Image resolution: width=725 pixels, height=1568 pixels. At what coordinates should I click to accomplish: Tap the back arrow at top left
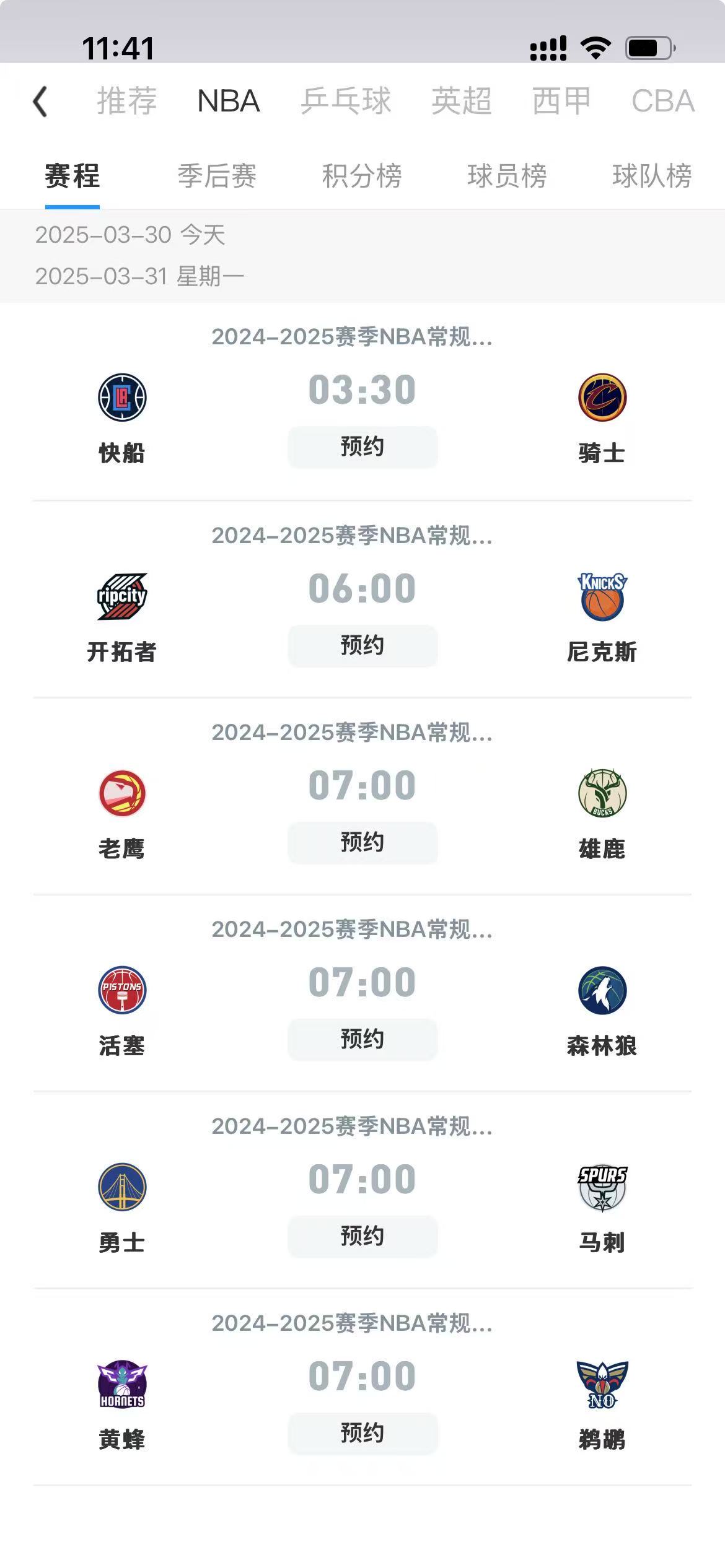click(40, 100)
